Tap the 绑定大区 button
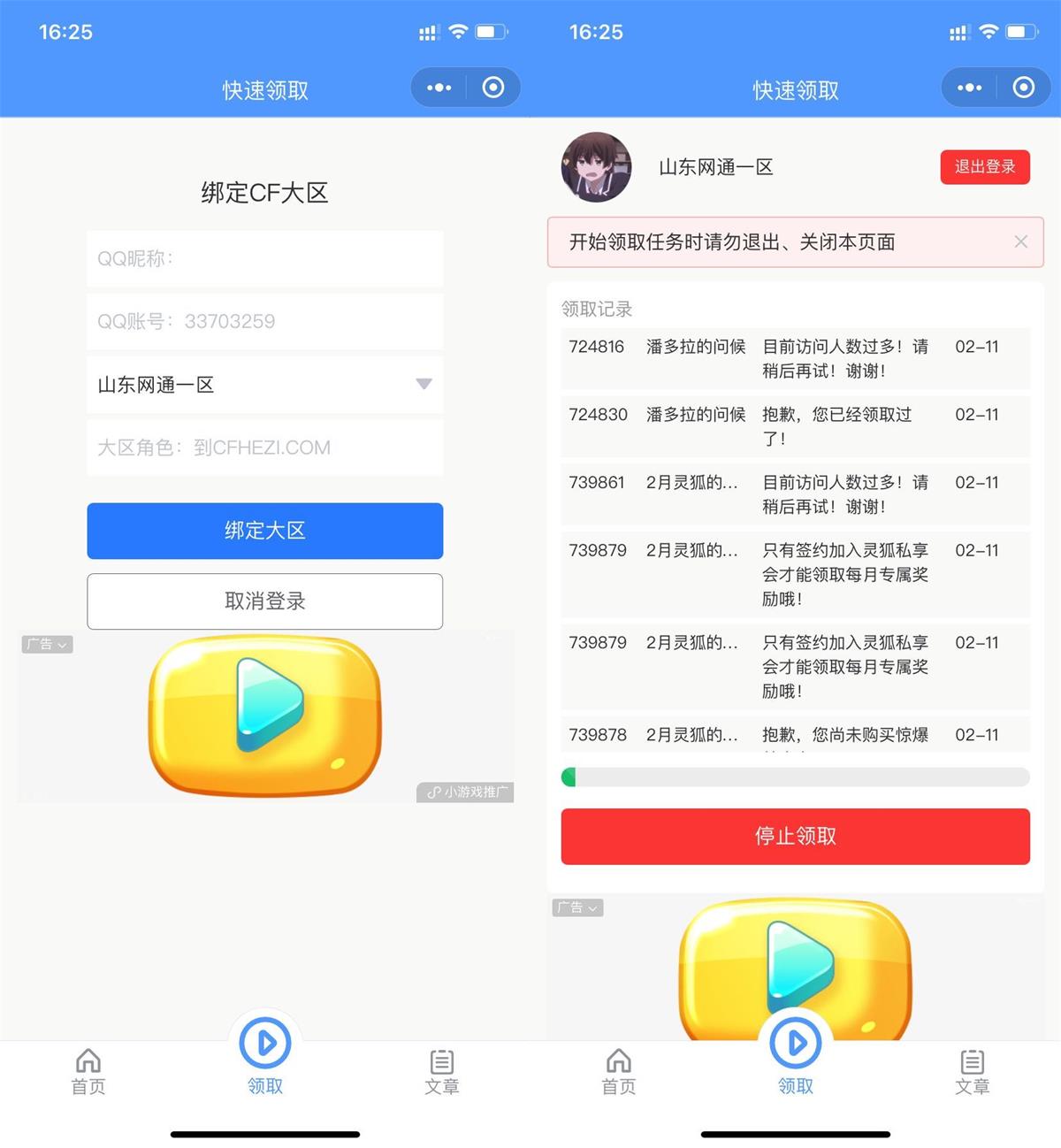 tap(264, 531)
